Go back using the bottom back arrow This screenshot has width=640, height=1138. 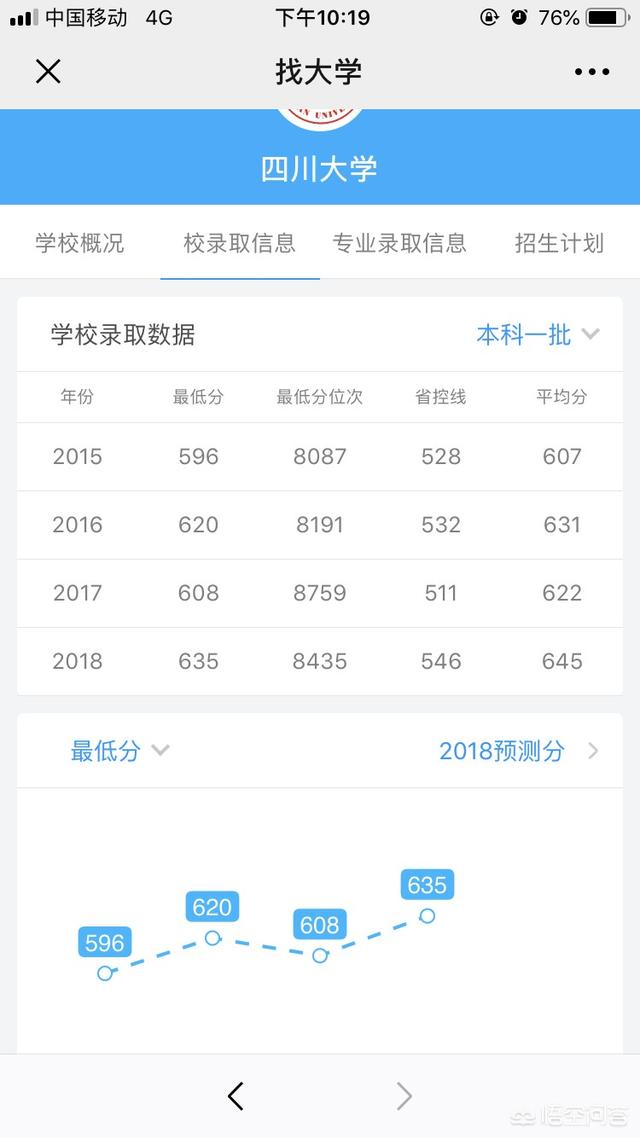pos(235,1096)
